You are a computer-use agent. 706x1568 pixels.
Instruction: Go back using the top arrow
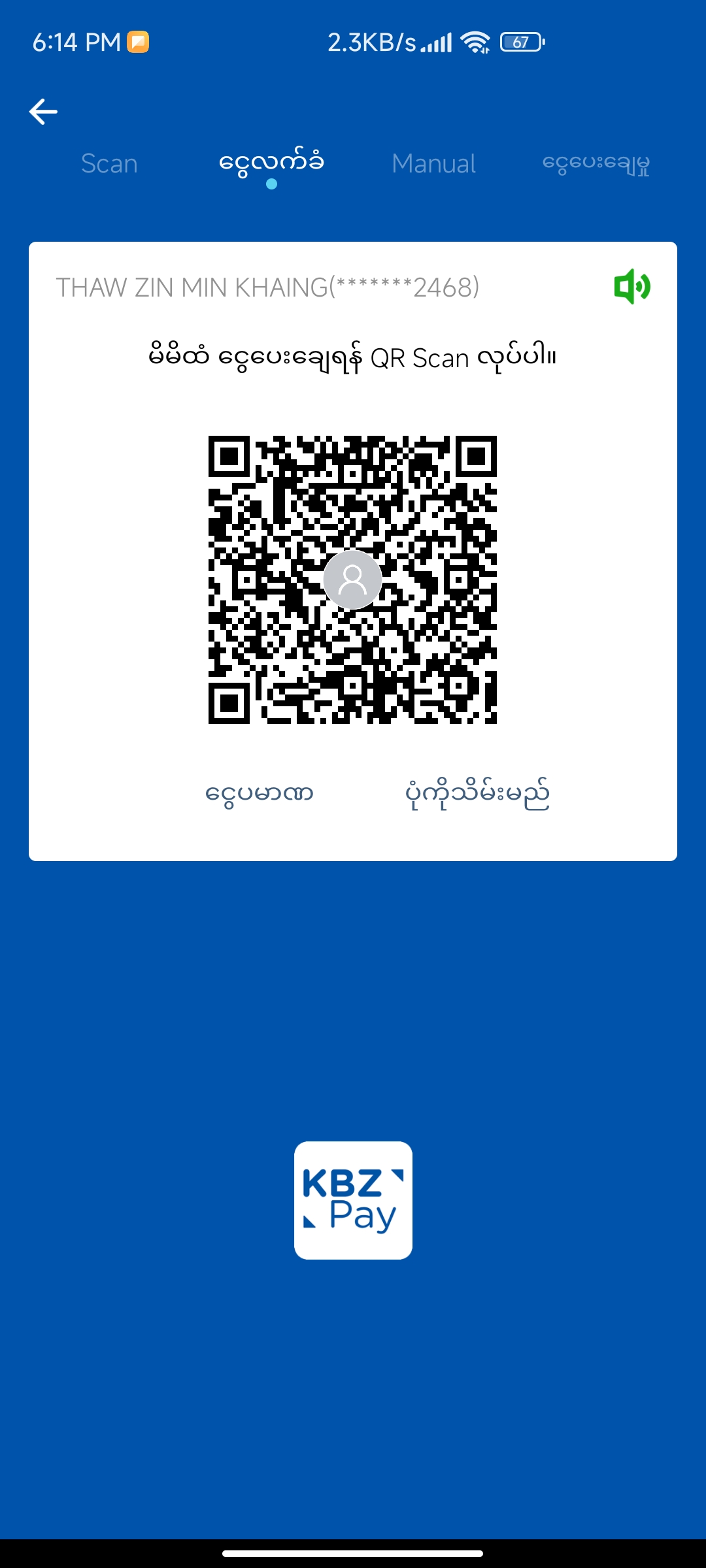(x=43, y=112)
